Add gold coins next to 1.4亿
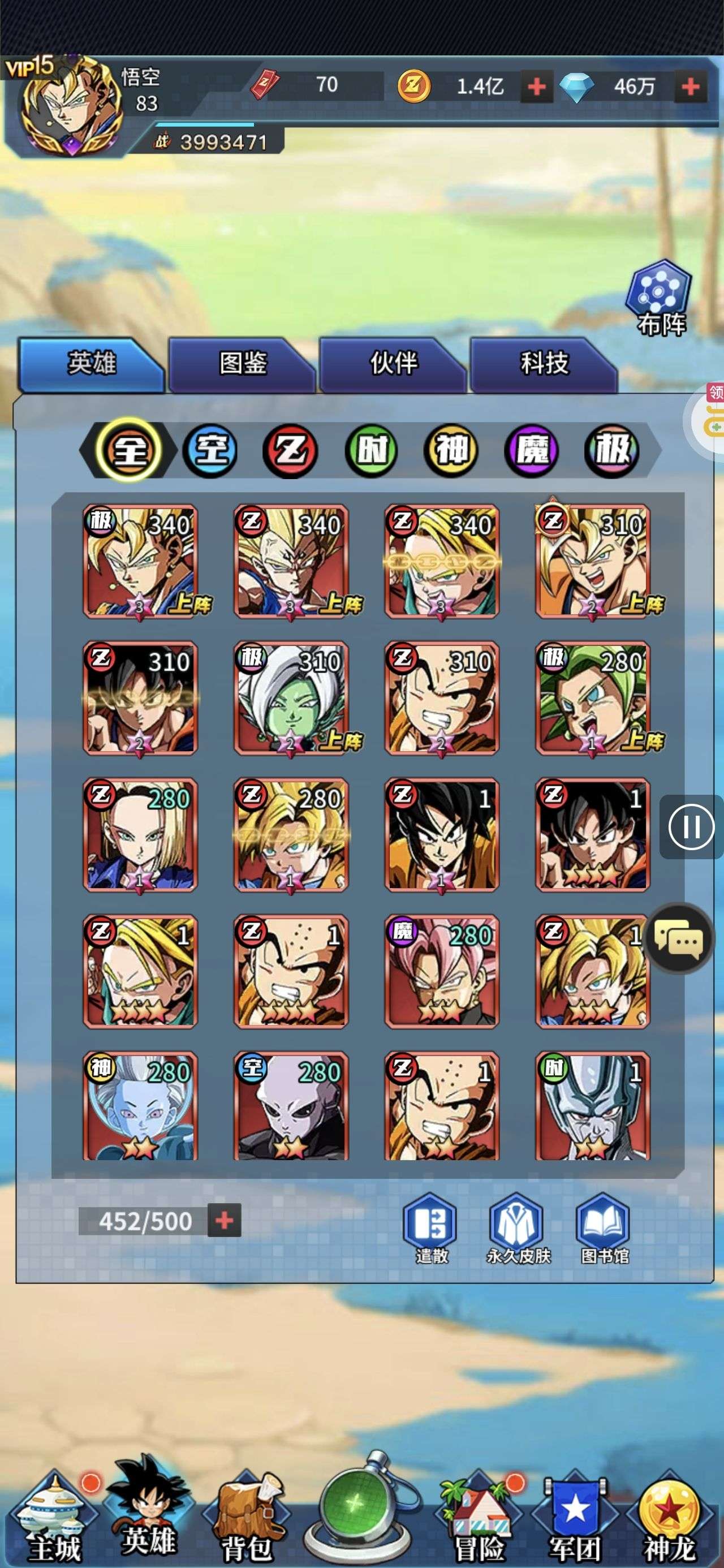 click(536, 87)
